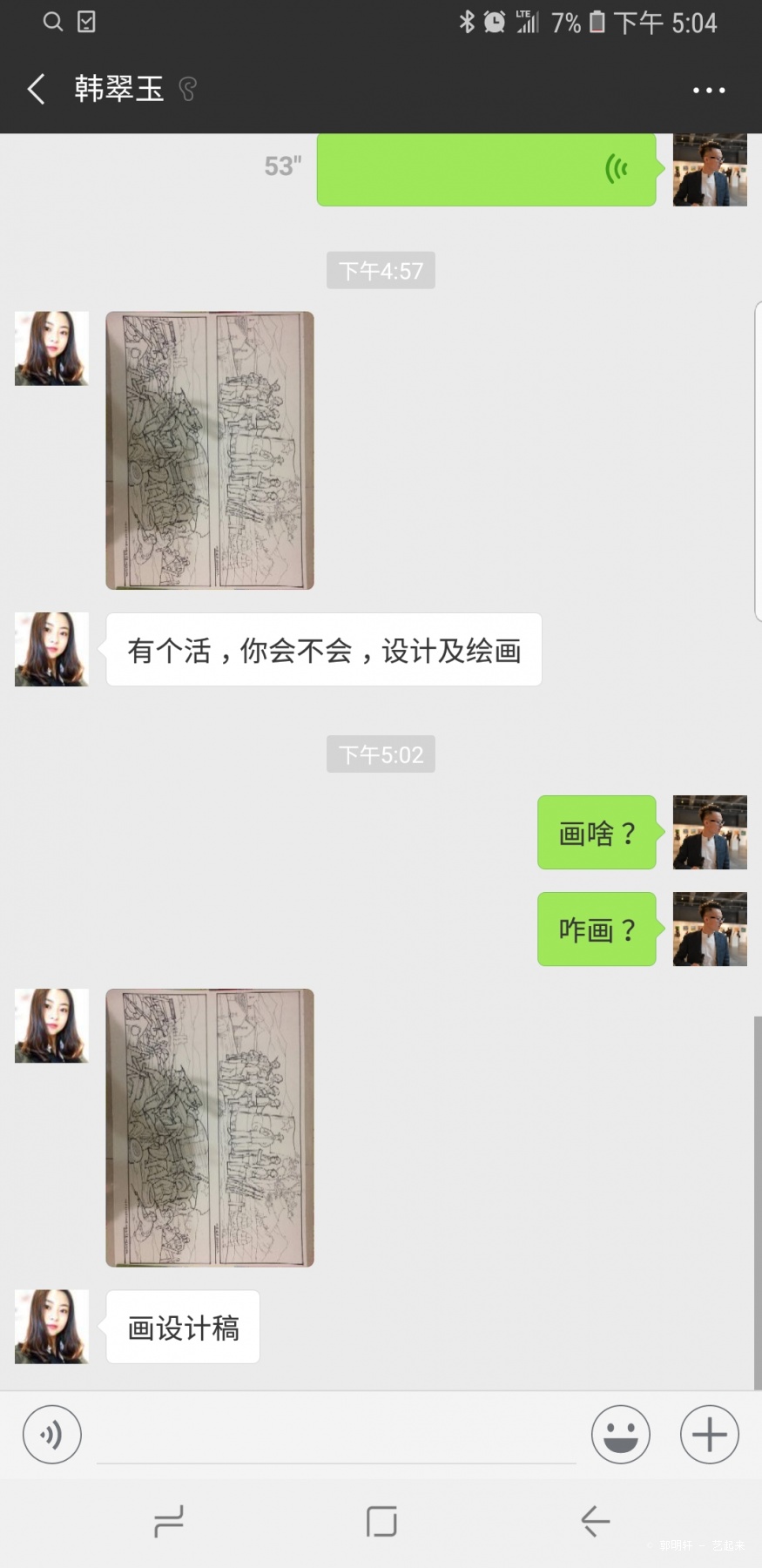
Task: Open the first sketch image sent at 4:57
Action: 210,450
